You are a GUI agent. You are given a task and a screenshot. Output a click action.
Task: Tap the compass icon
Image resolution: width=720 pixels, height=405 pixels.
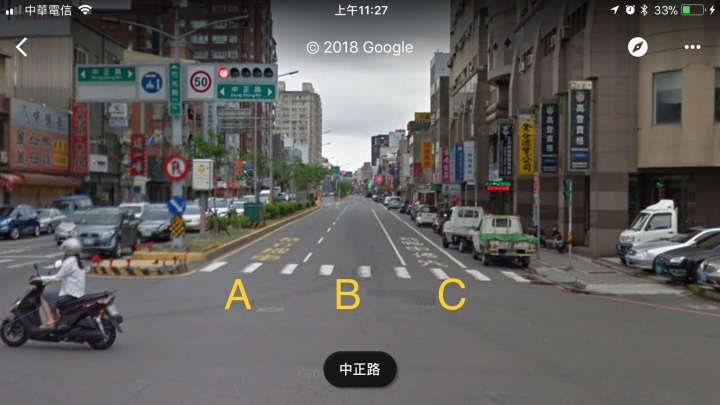[638, 47]
